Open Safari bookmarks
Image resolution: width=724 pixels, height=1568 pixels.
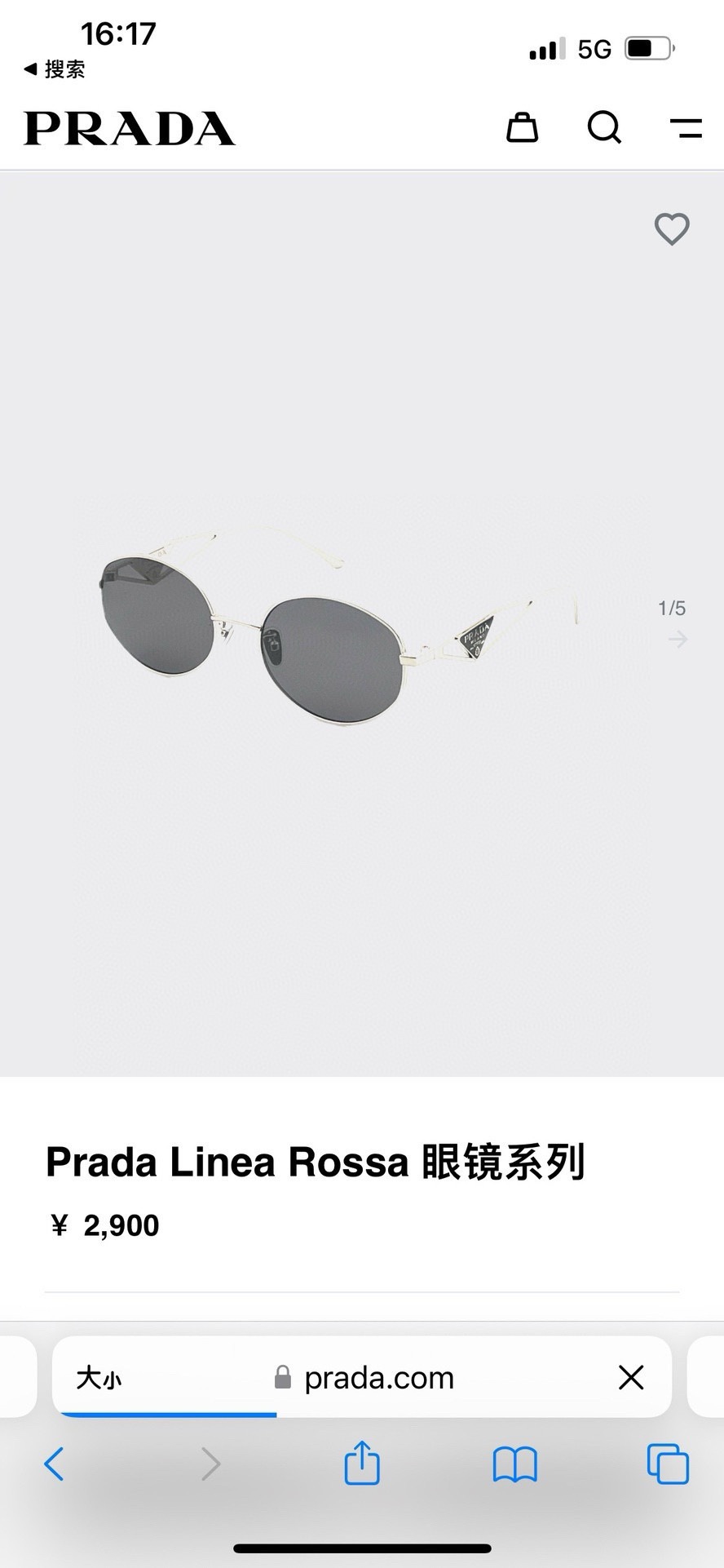coord(514,1464)
